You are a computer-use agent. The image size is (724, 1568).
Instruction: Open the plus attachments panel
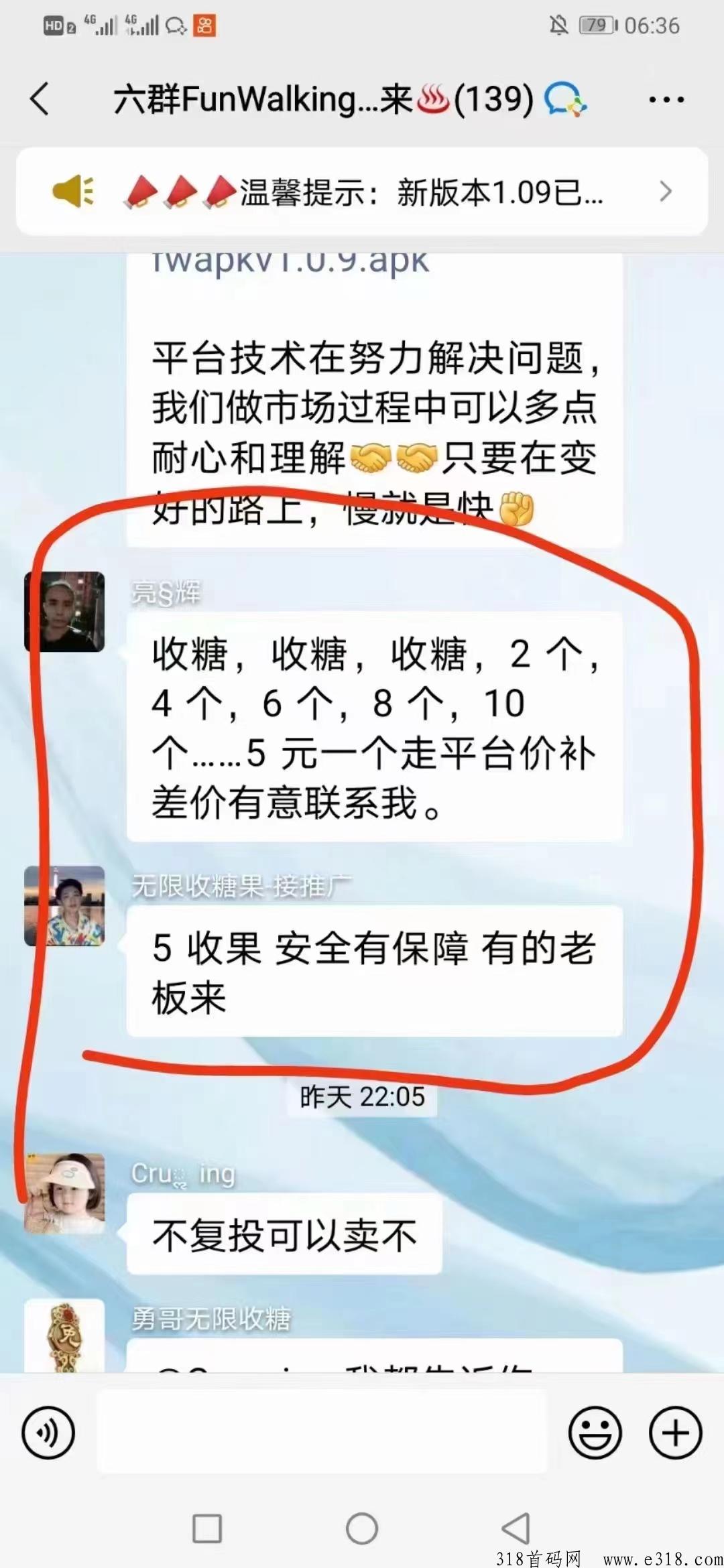pos(675,1433)
